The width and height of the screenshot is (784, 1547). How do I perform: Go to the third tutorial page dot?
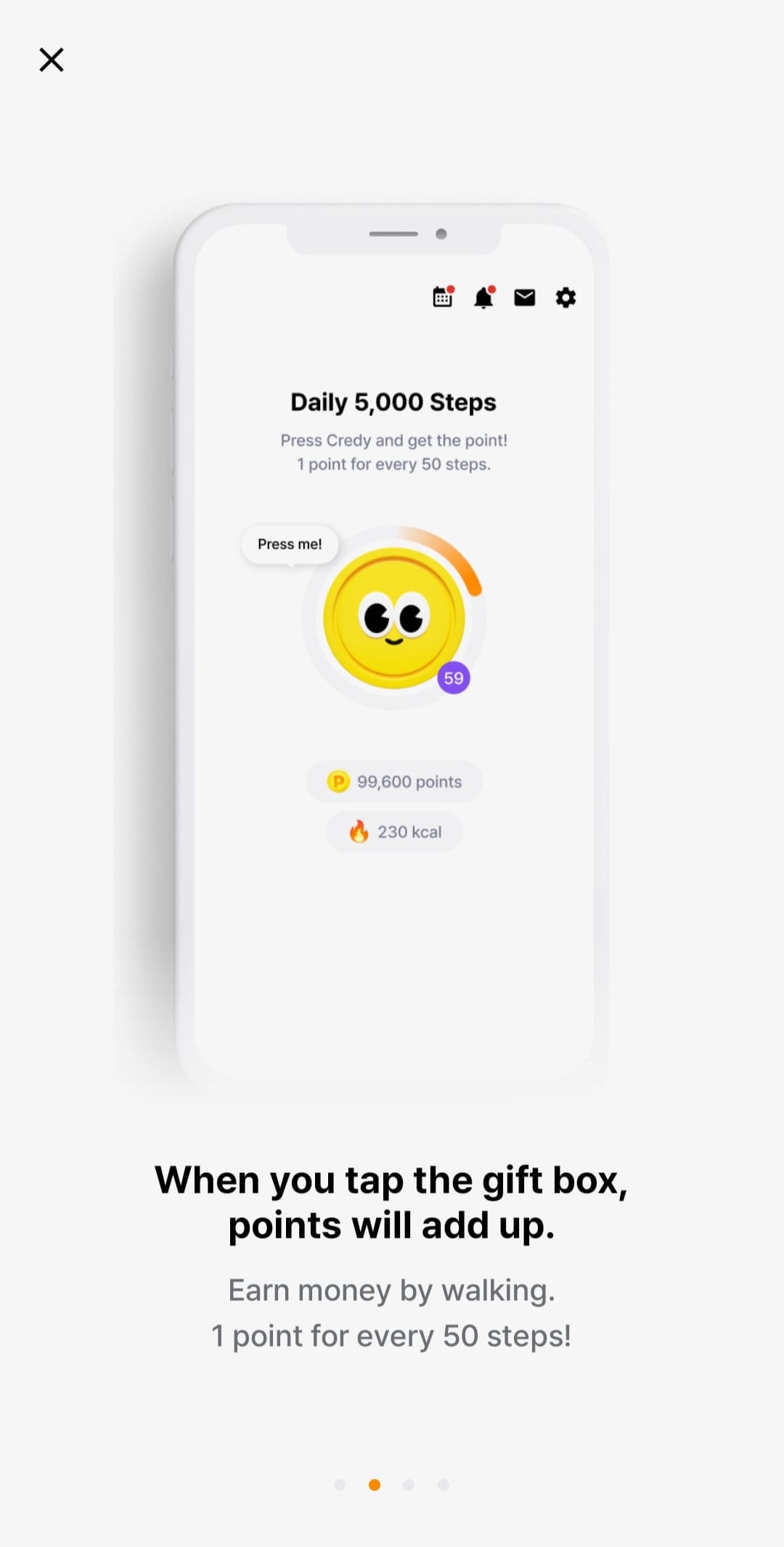(x=409, y=1485)
